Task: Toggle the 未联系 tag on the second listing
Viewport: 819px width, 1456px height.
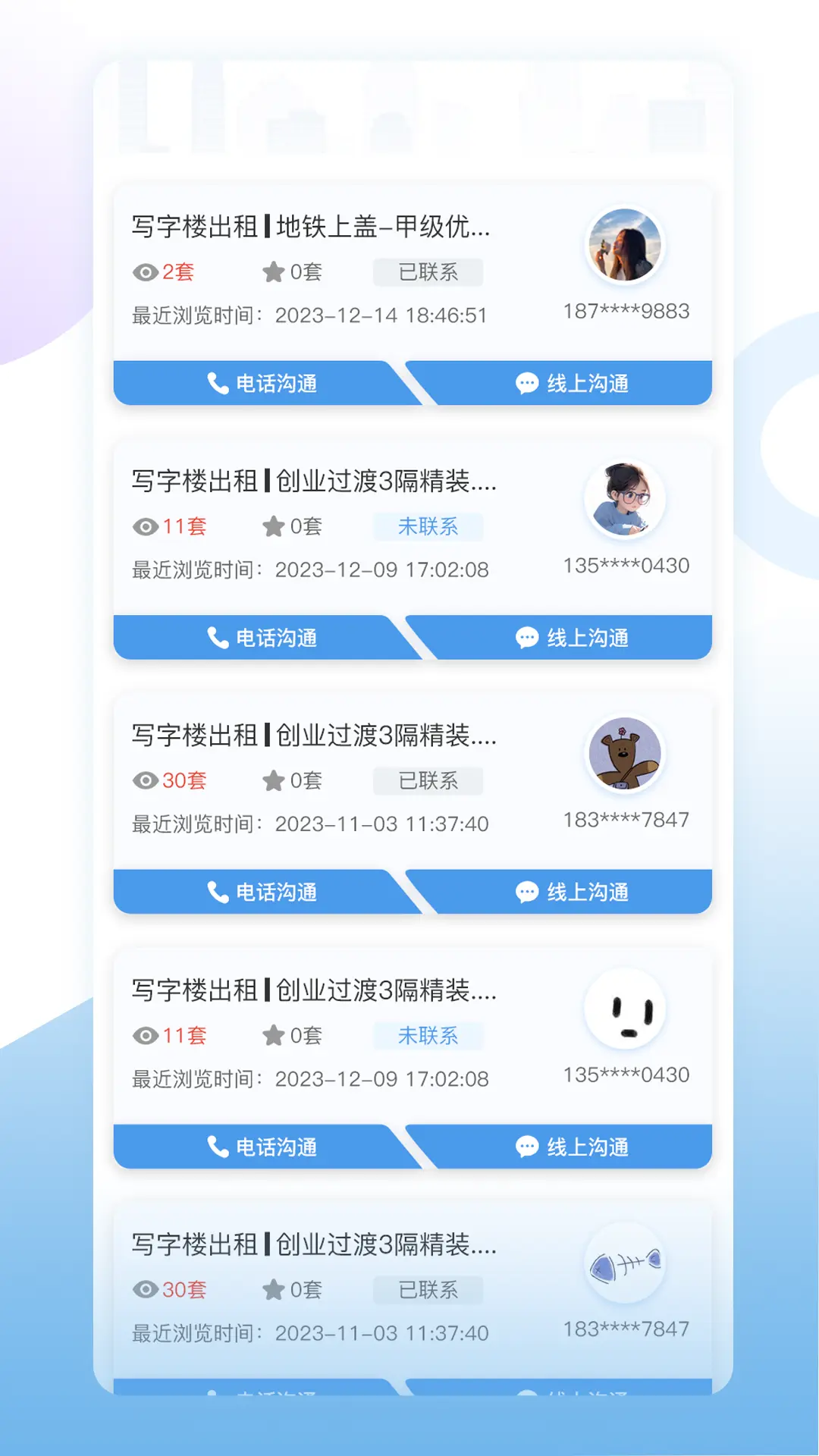Action: 428,526
